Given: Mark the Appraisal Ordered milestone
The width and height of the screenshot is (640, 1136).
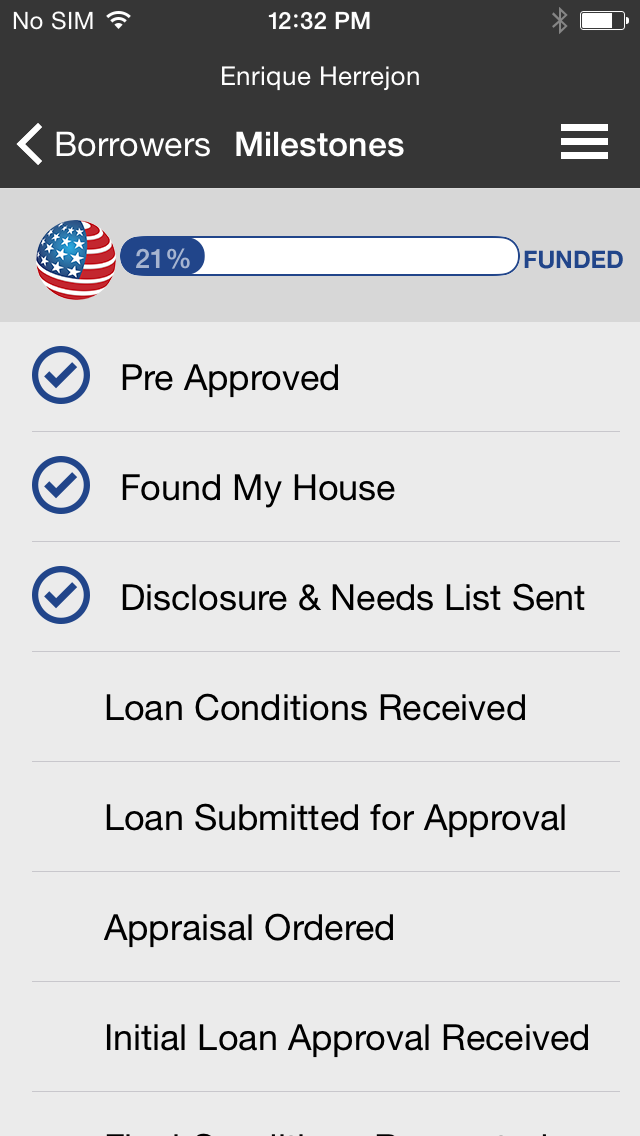Looking at the screenshot, I should (325, 927).
